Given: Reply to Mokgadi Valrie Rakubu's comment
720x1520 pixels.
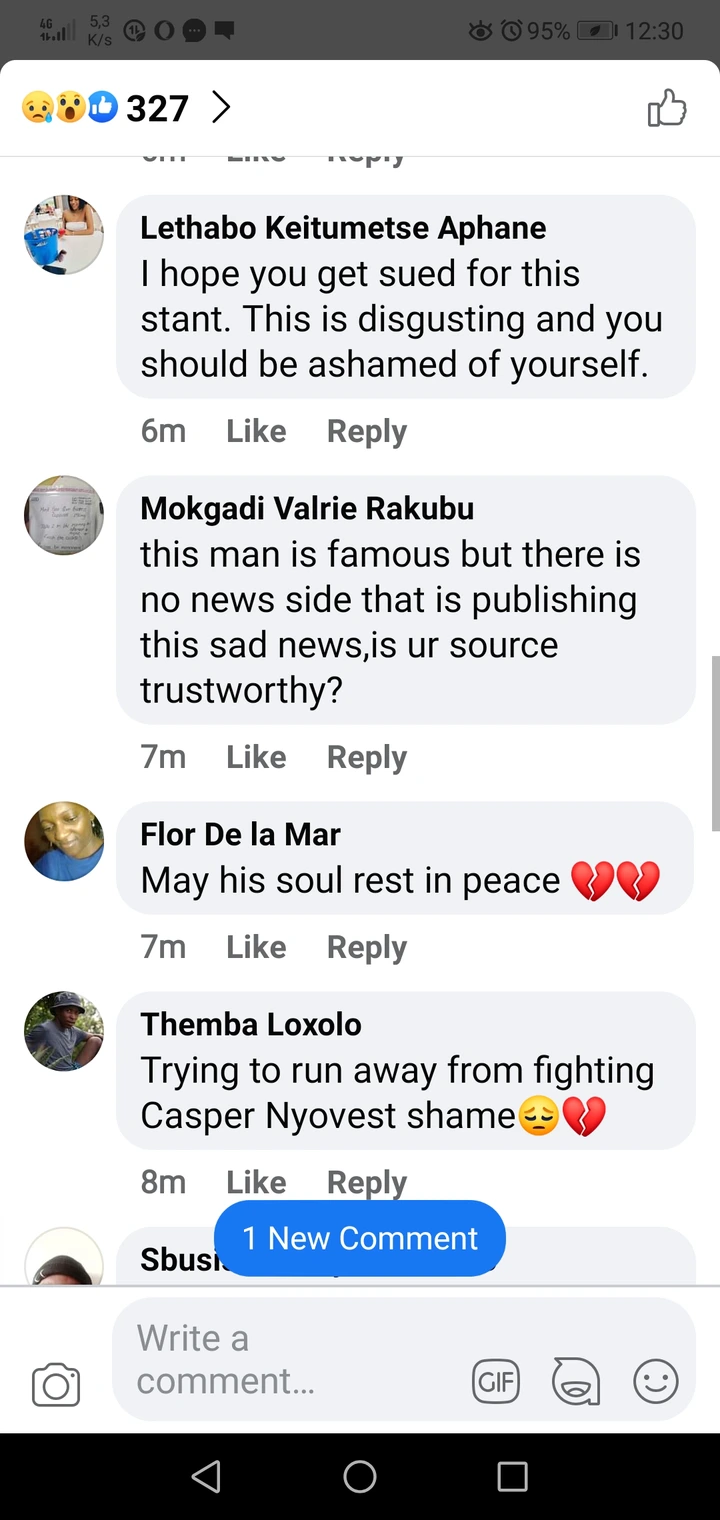Looking at the screenshot, I should pos(367,757).
